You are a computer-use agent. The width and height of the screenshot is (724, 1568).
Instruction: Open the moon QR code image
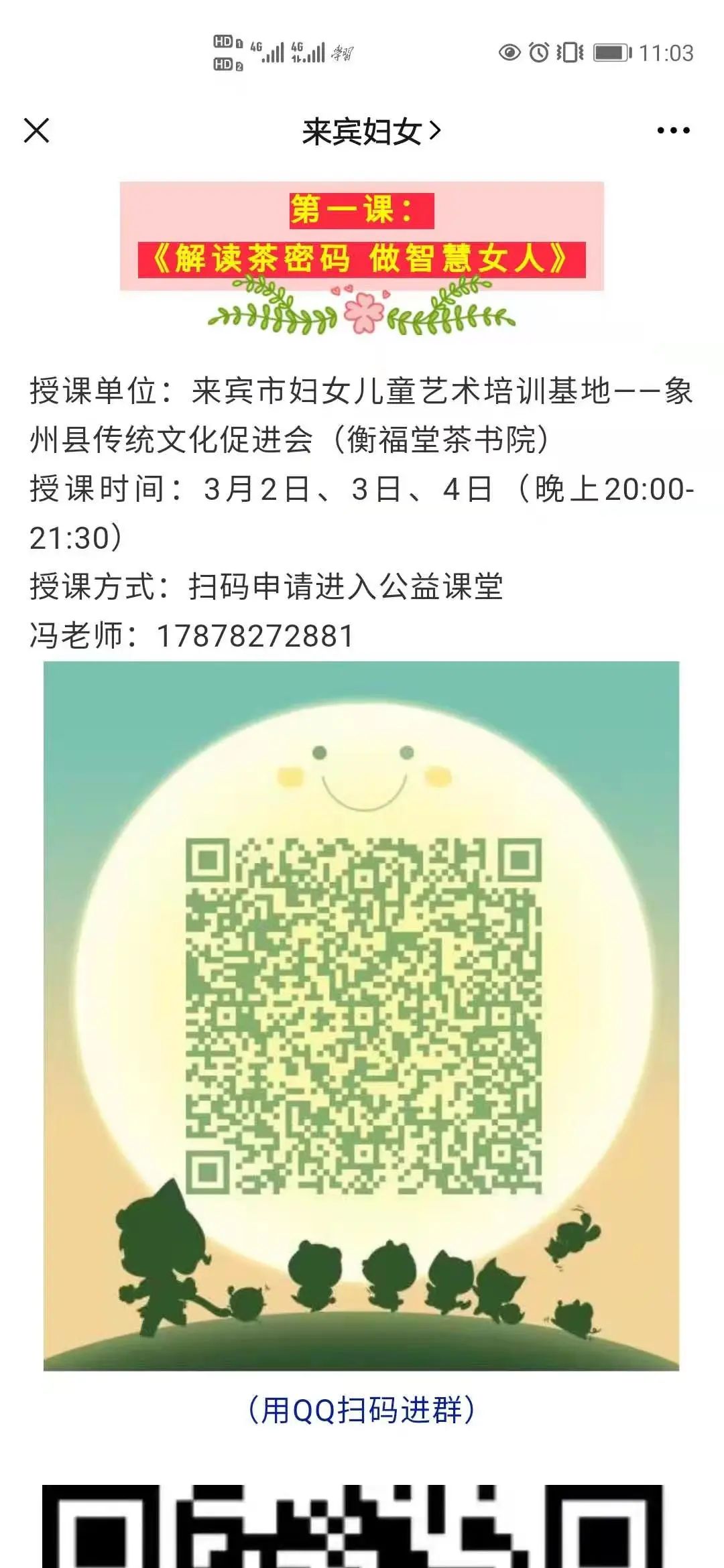(361, 1015)
